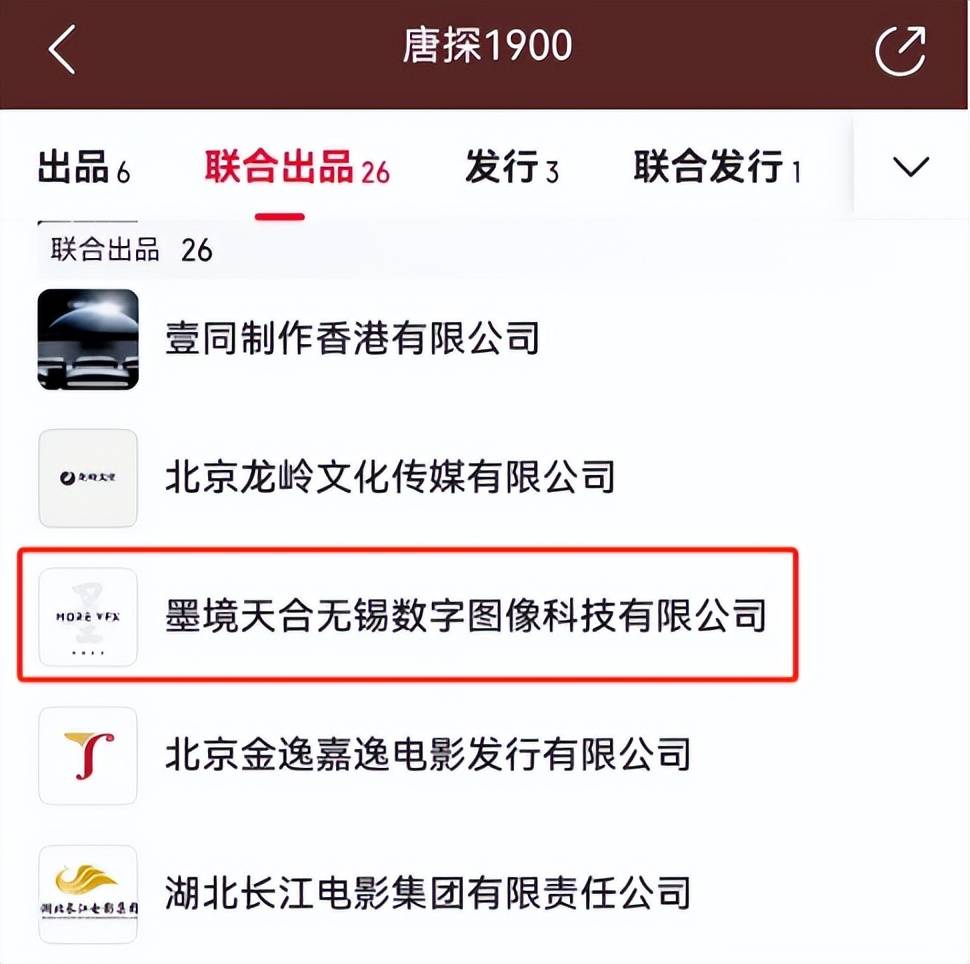Open 墨境天合无锡数字图像科技有限公司
970x964 pixels.
point(465,616)
